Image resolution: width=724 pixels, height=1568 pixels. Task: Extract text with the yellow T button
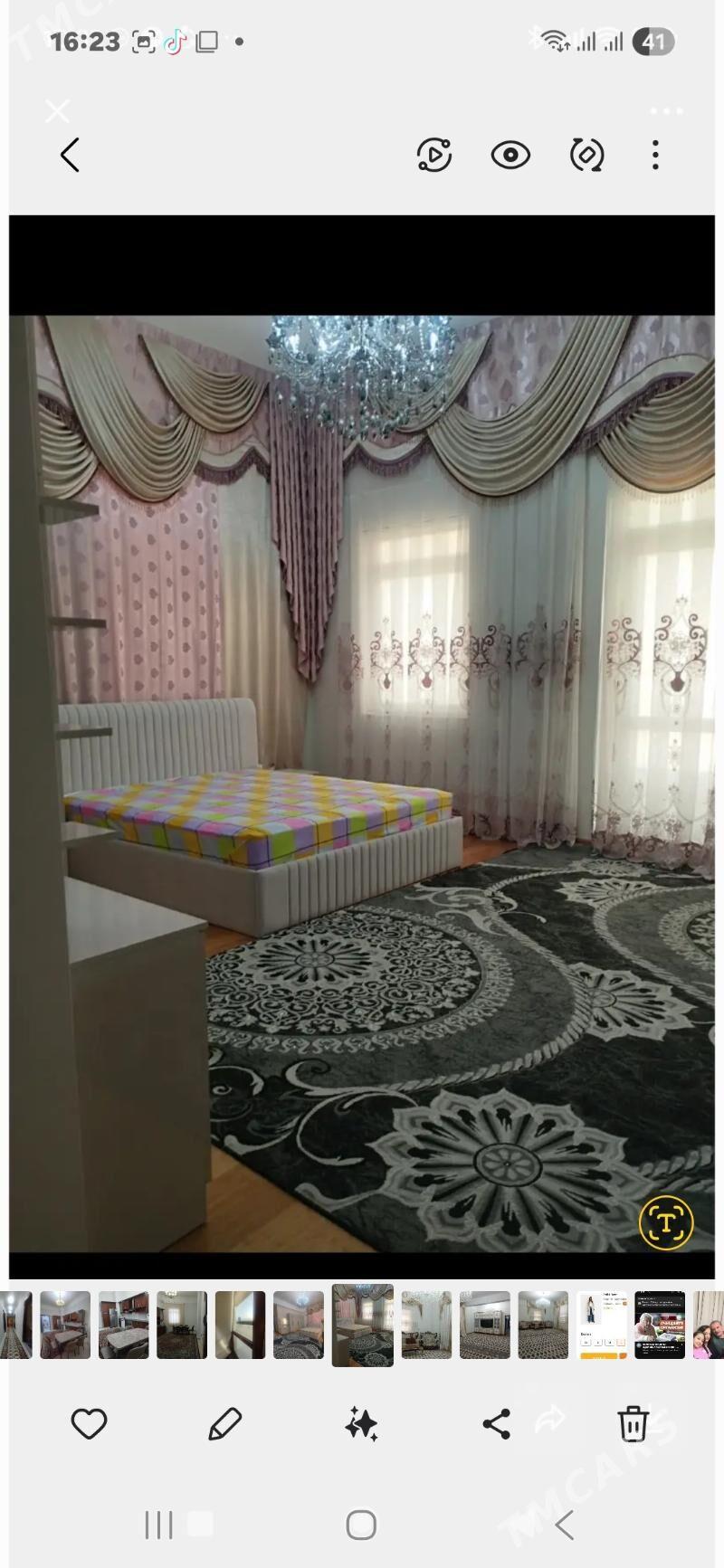[x=666, y=1222]
